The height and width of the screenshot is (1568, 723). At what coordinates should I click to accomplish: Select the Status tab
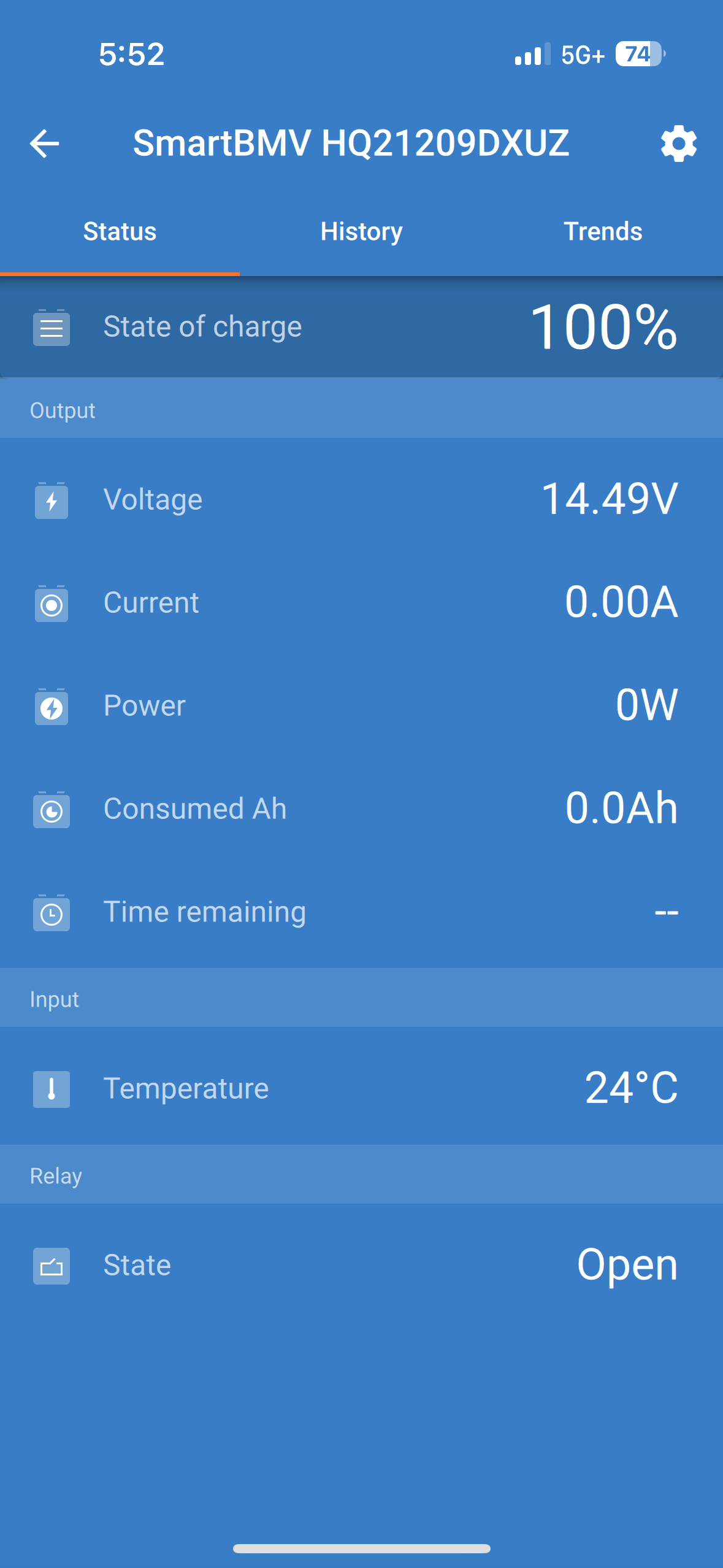(x=120, y=232)
